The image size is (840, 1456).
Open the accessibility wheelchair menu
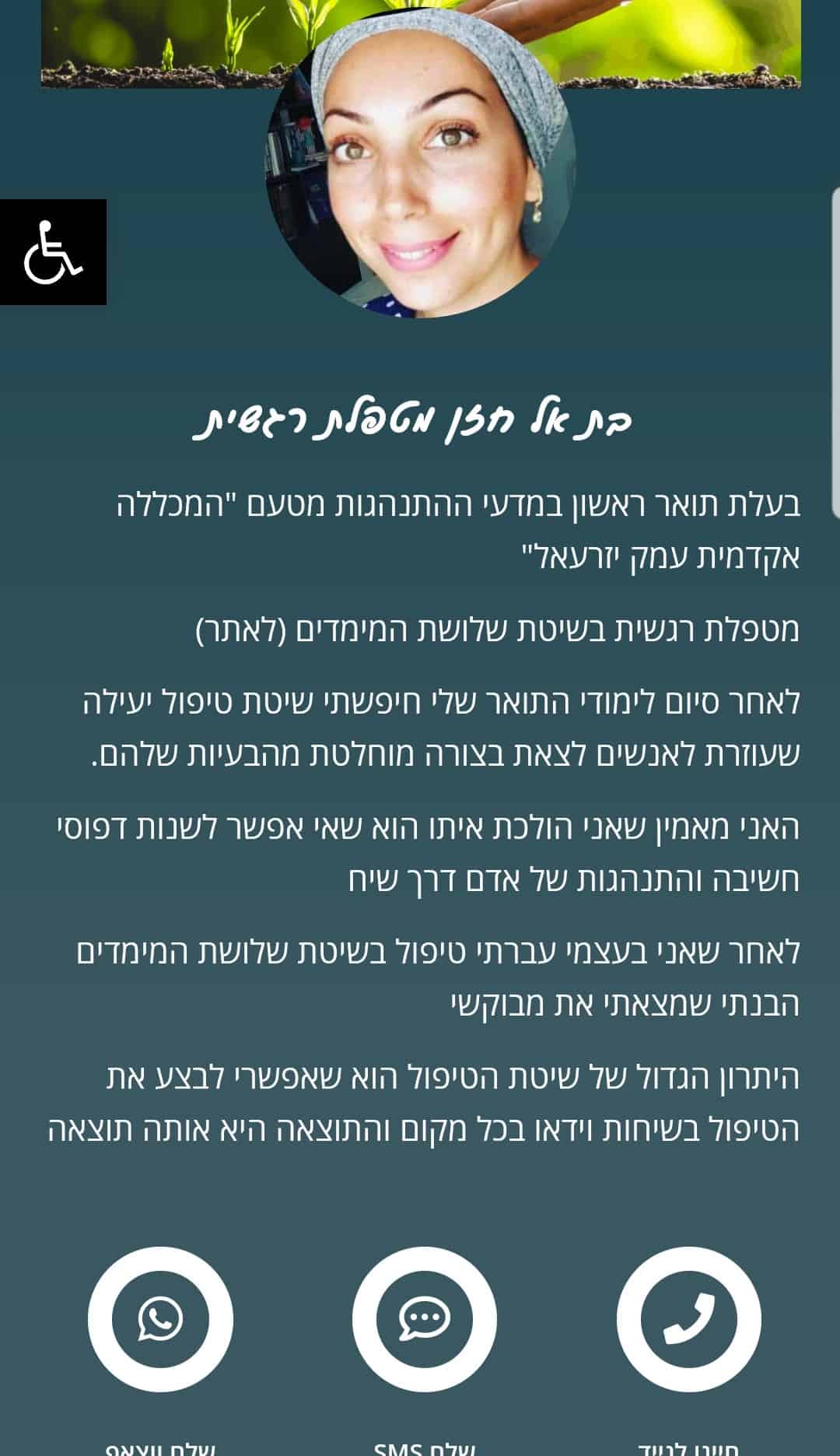pyautogui.click(x=53, y=251)
